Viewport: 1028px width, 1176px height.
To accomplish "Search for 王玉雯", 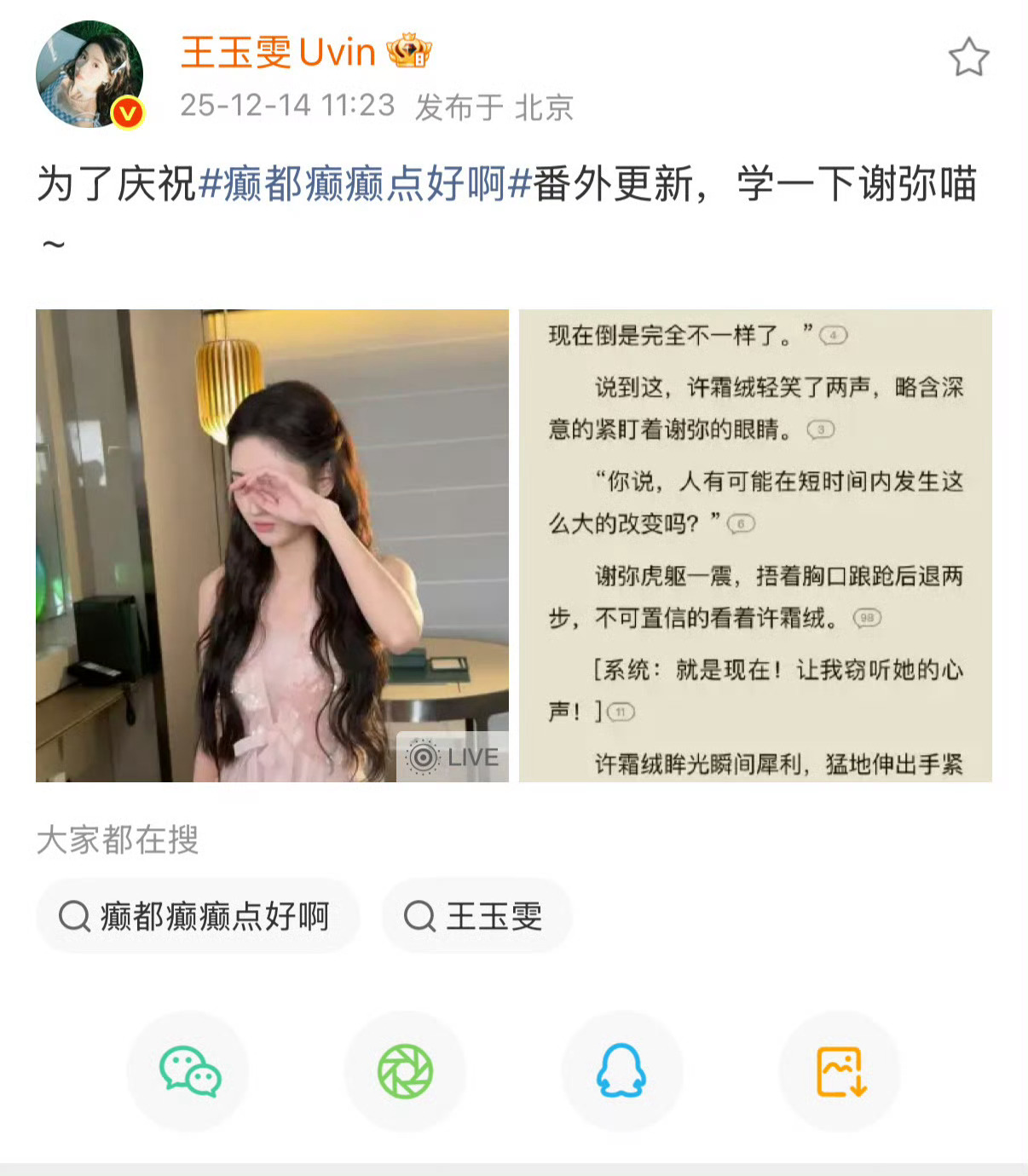I will (x=476, y=916).
